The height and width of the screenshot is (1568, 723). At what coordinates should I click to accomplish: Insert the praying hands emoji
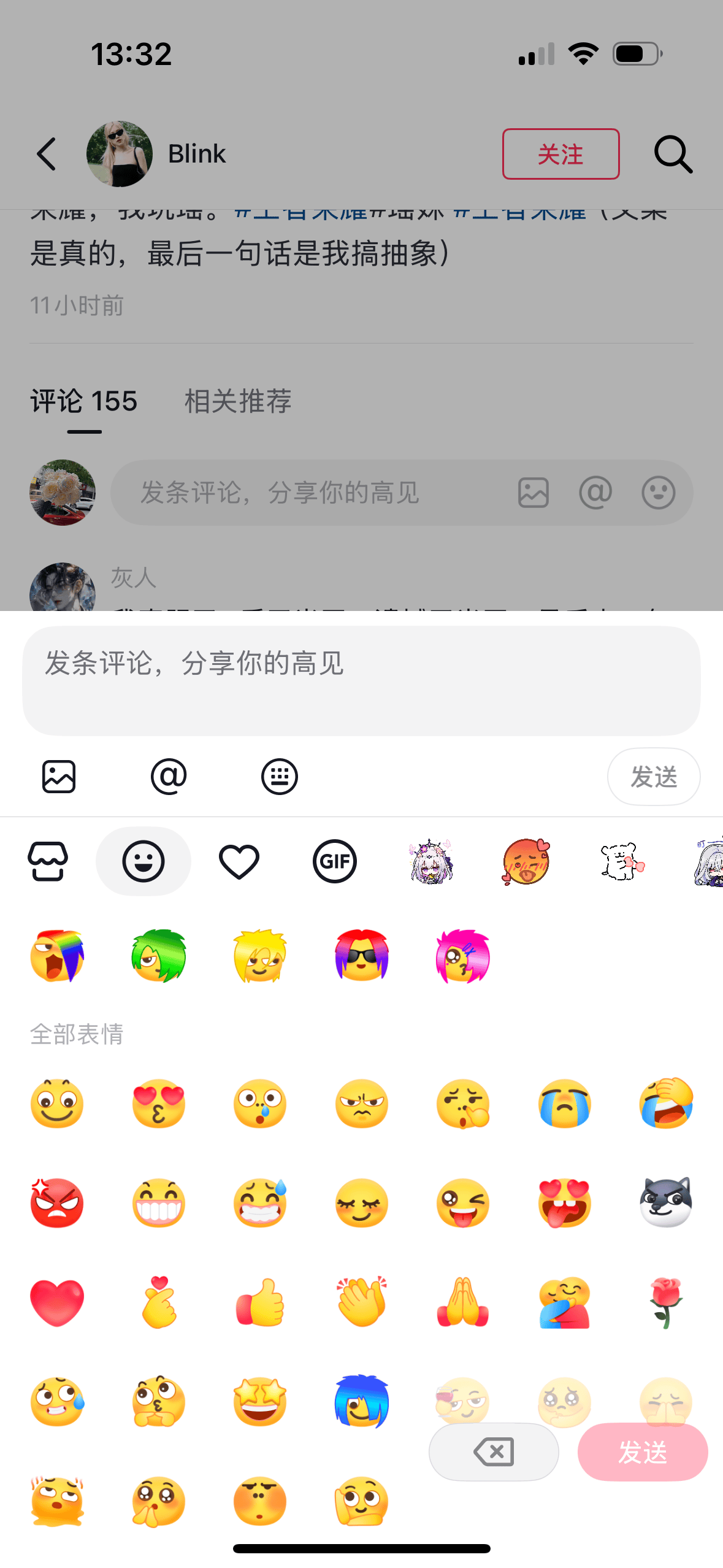(463, 1302)
